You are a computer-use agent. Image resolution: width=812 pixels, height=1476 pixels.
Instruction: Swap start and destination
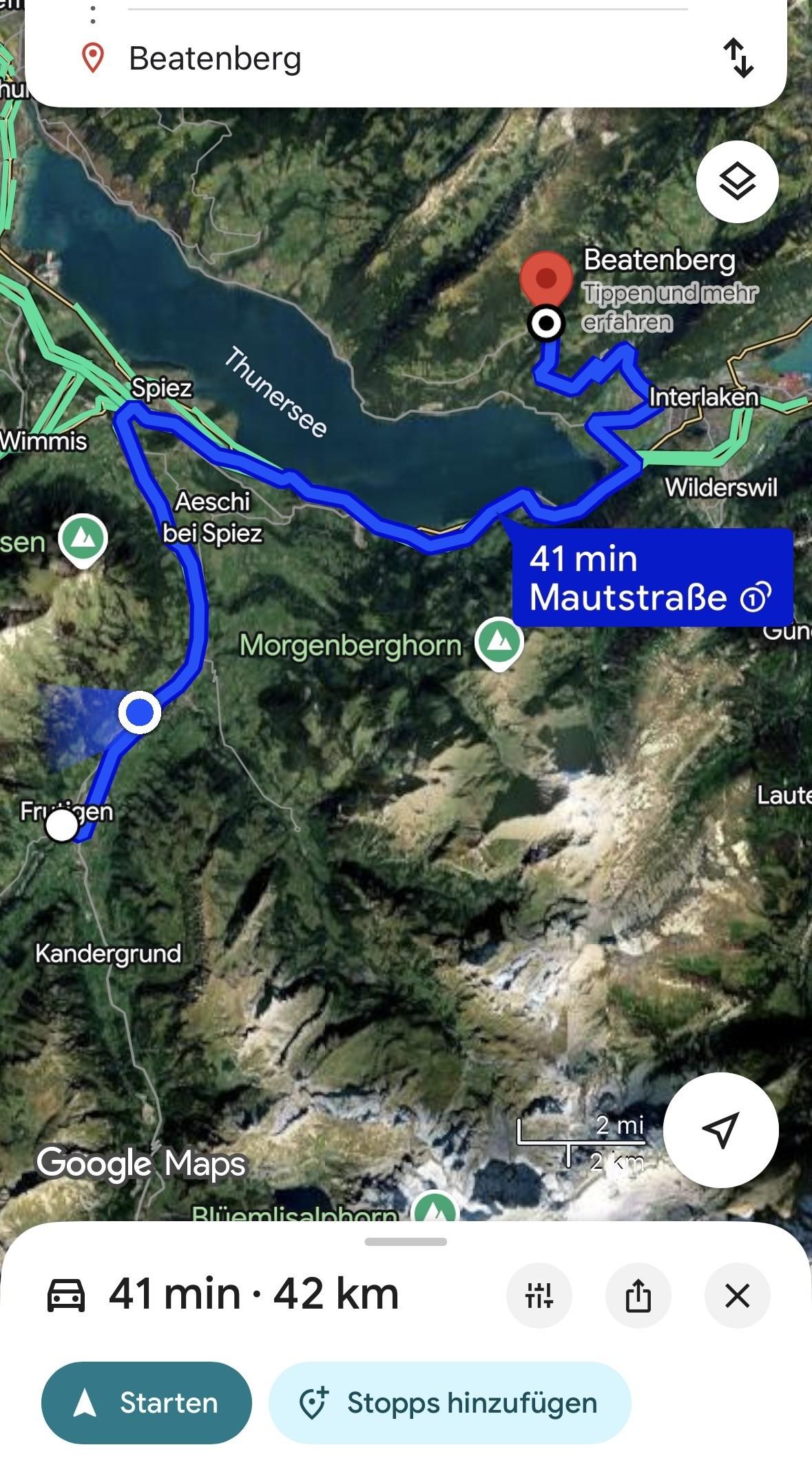coord(738,58)
